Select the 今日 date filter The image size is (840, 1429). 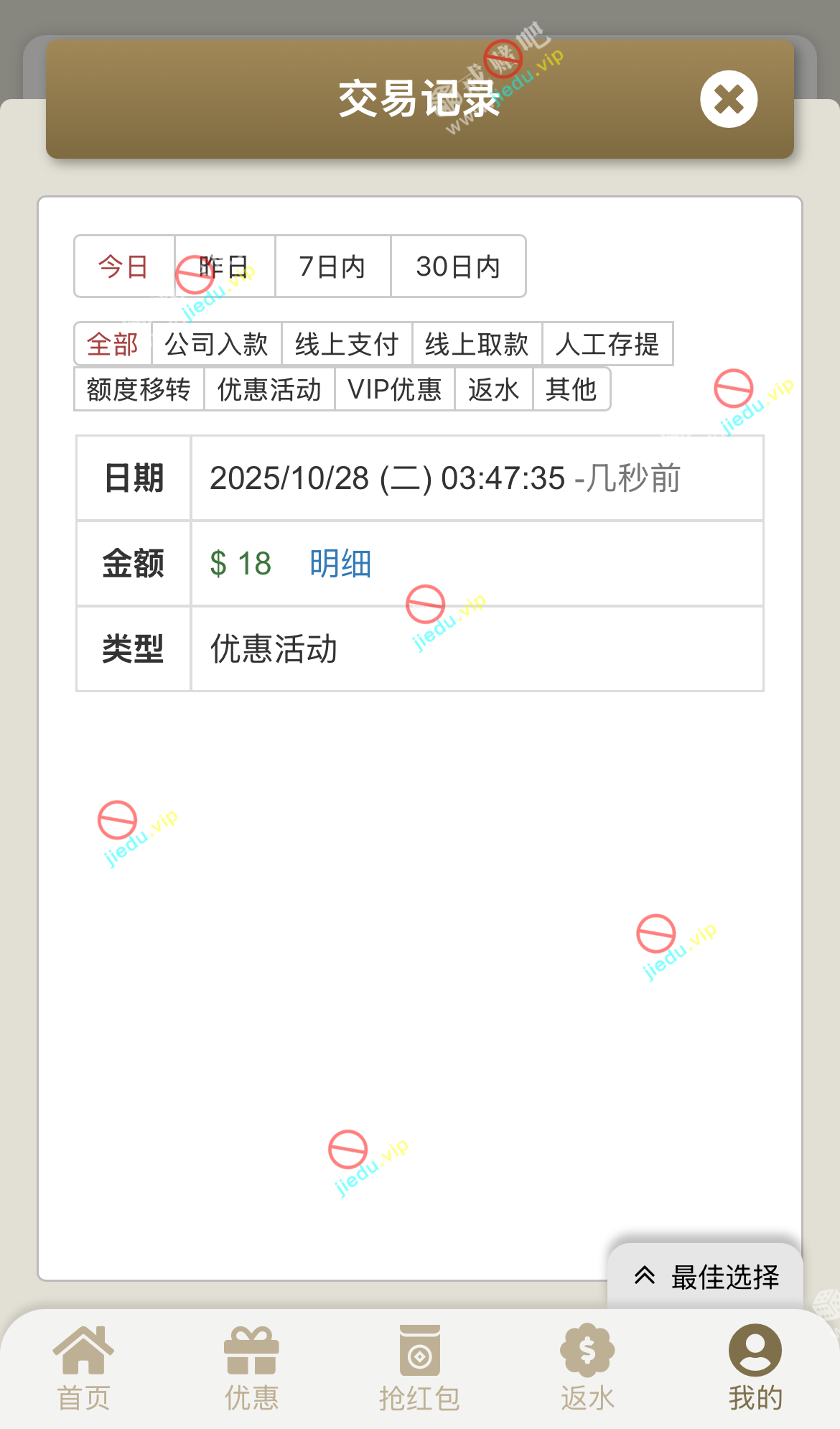tap(124, 266)
